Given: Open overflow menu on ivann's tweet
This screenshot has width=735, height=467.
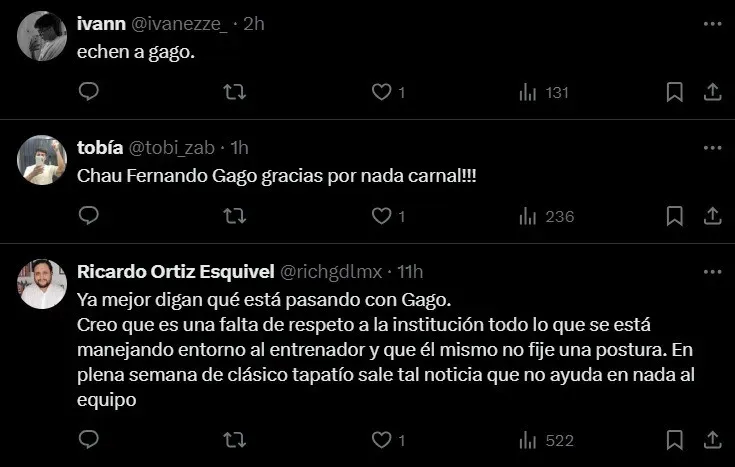Looking at the screenshot, I should [712, 23].
